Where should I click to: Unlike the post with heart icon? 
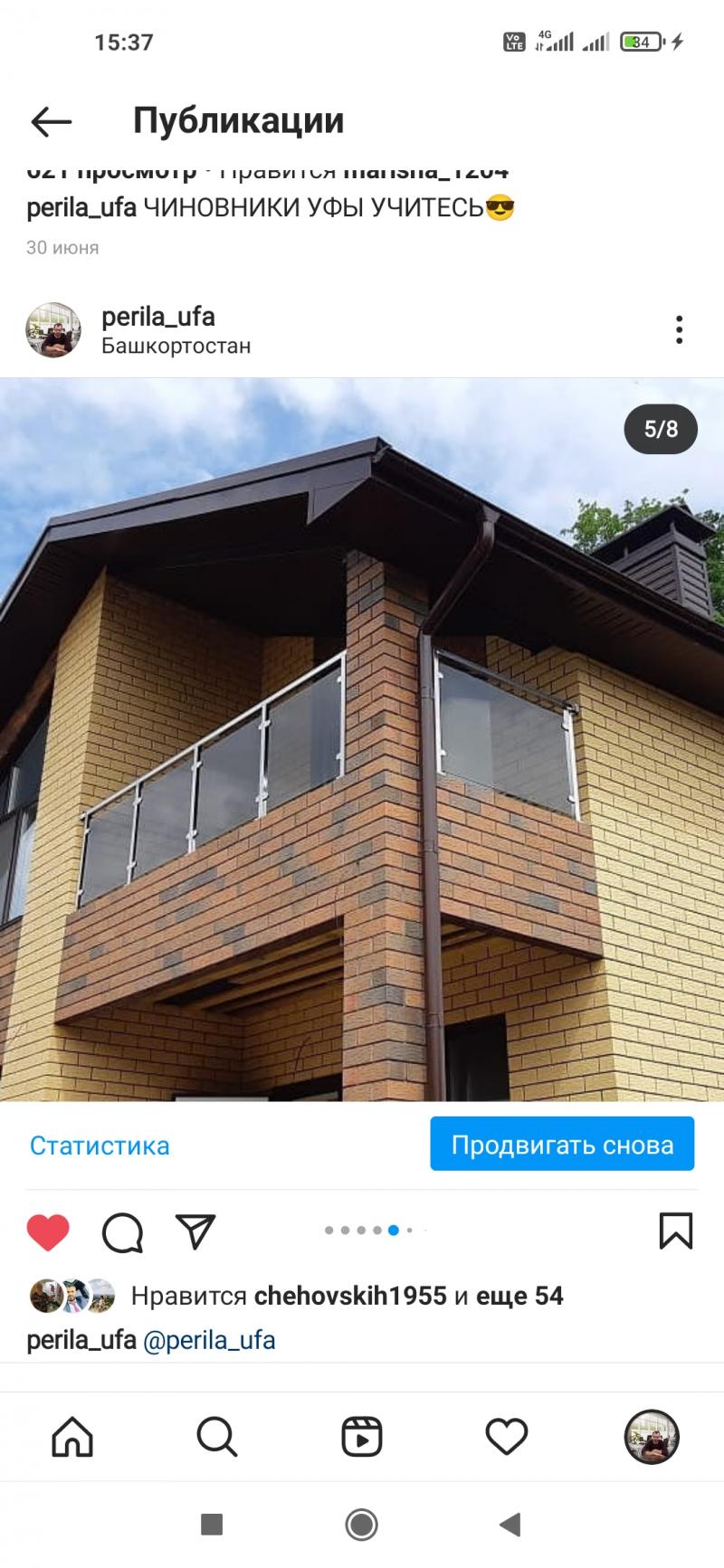tap(48, 1231)
